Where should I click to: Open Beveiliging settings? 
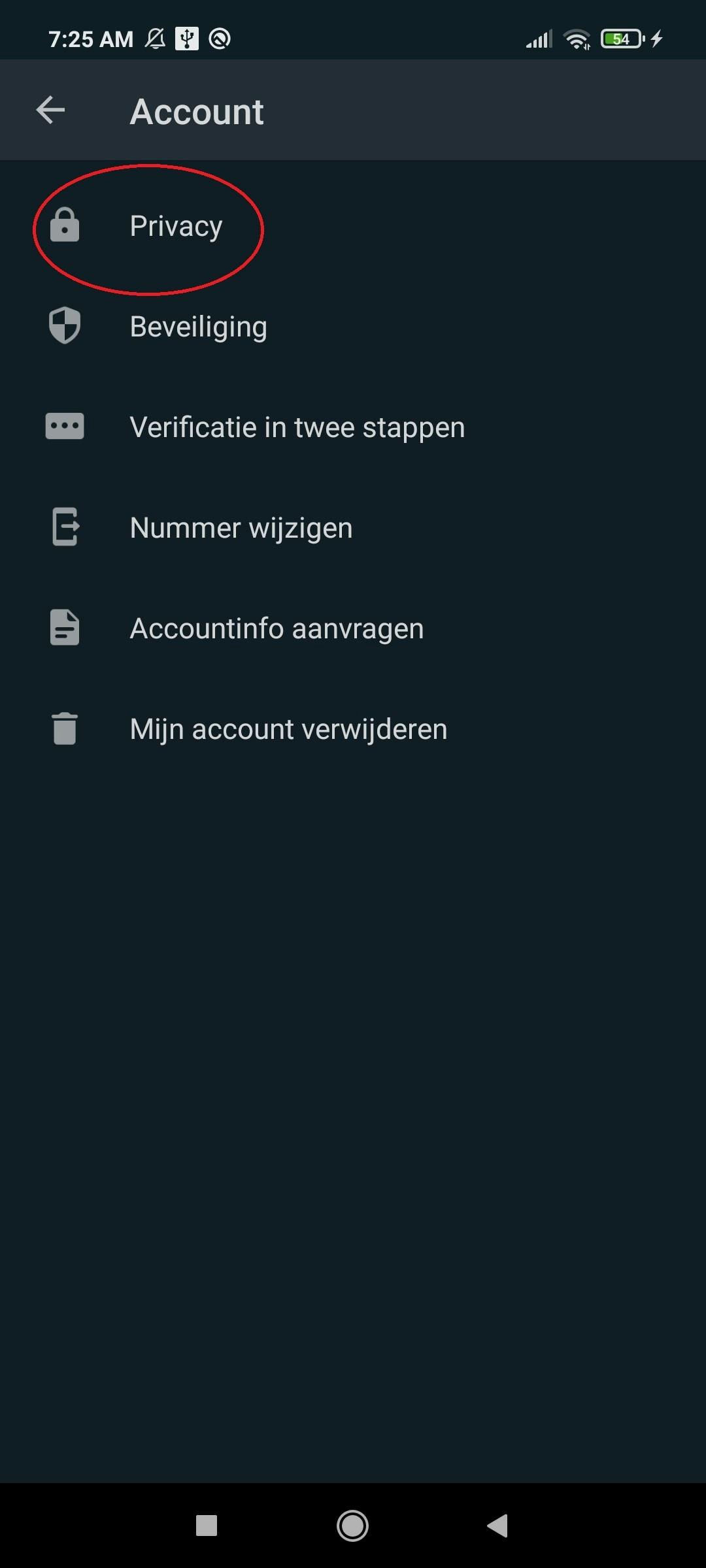pyautogui.click(x=198, y=327)
